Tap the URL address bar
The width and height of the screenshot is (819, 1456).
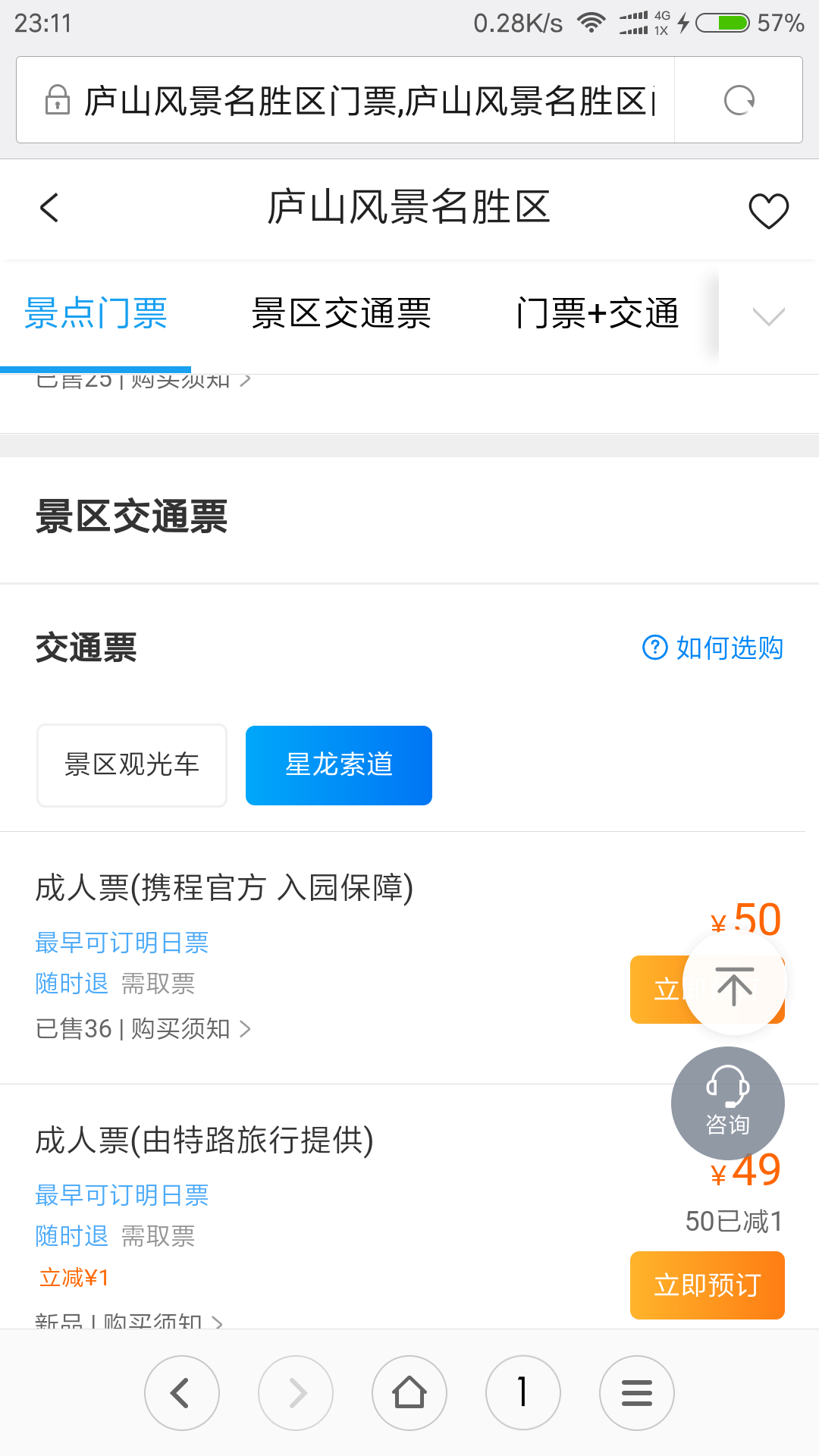click(x=345, y=100)
